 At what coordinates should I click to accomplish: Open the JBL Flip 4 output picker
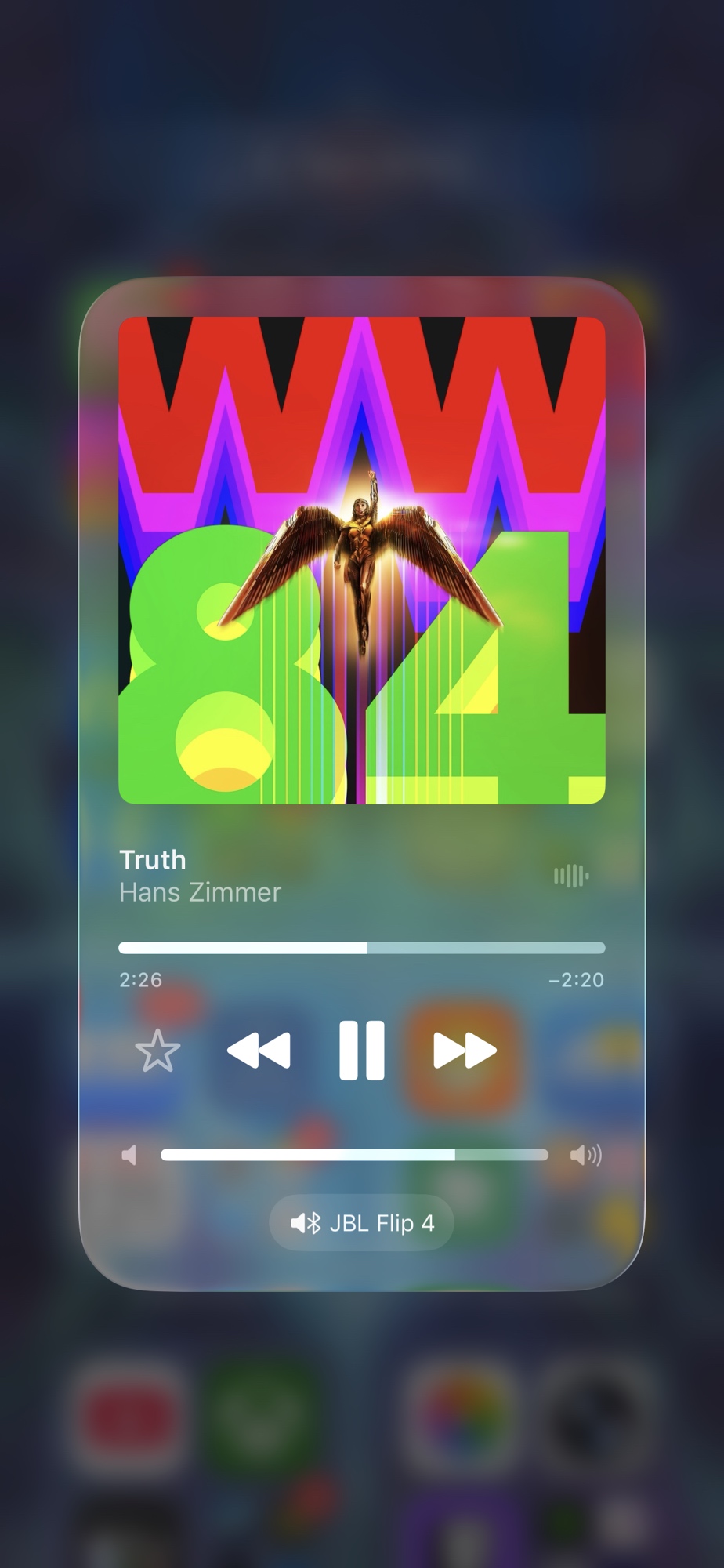[361, 1223]
